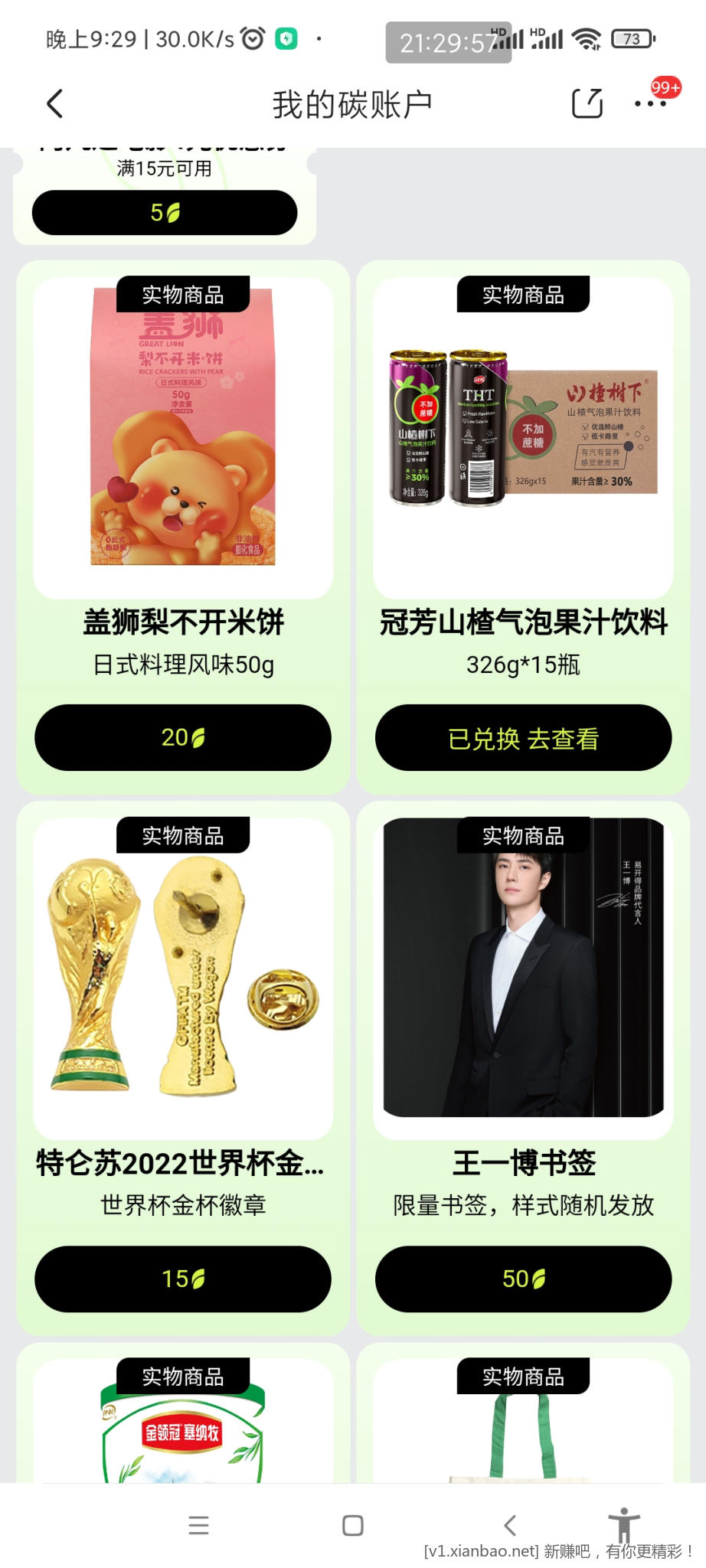Redeem the 满15元可用 coupon for 5 points
The height and width of the screenshot is (1568, 706).
tap(165, 213)
